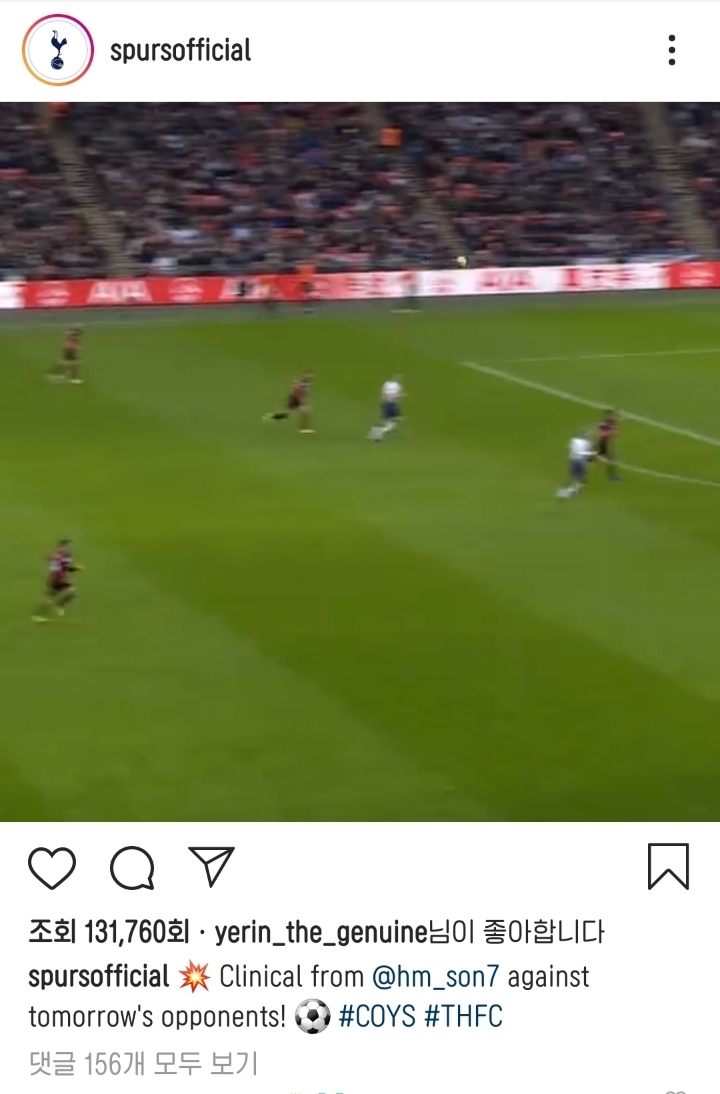Share the post via paper plane icon
The image size is (720, 1094).
pos(211,867)
